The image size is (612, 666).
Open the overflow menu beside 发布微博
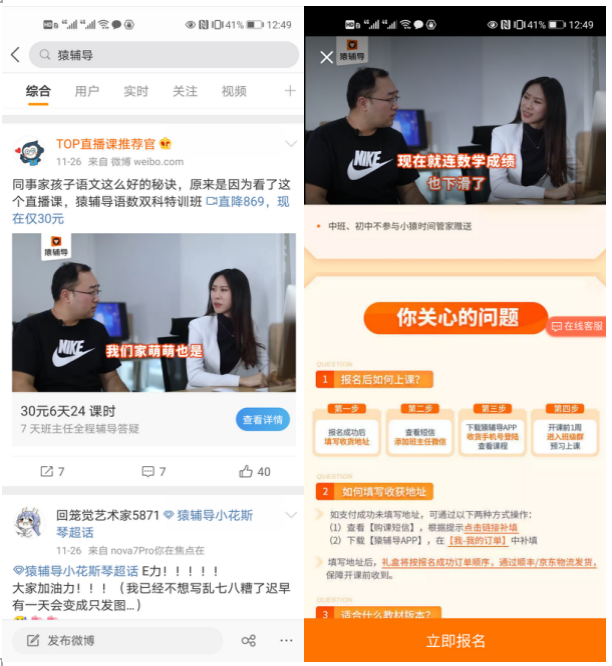click(x=286, y=640)
